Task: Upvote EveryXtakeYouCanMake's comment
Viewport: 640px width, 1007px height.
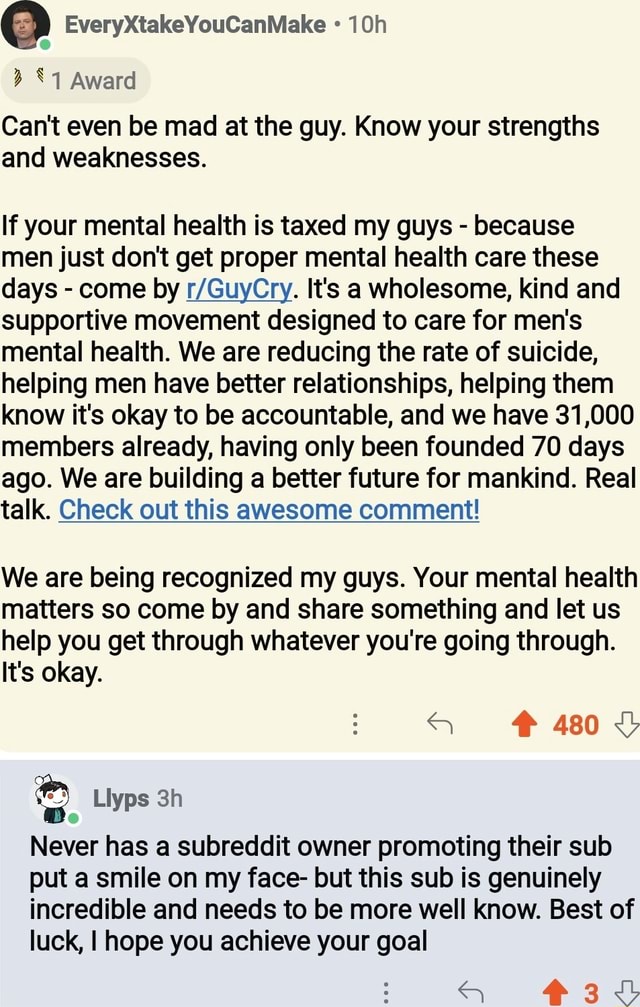Action: pos(526,724)
